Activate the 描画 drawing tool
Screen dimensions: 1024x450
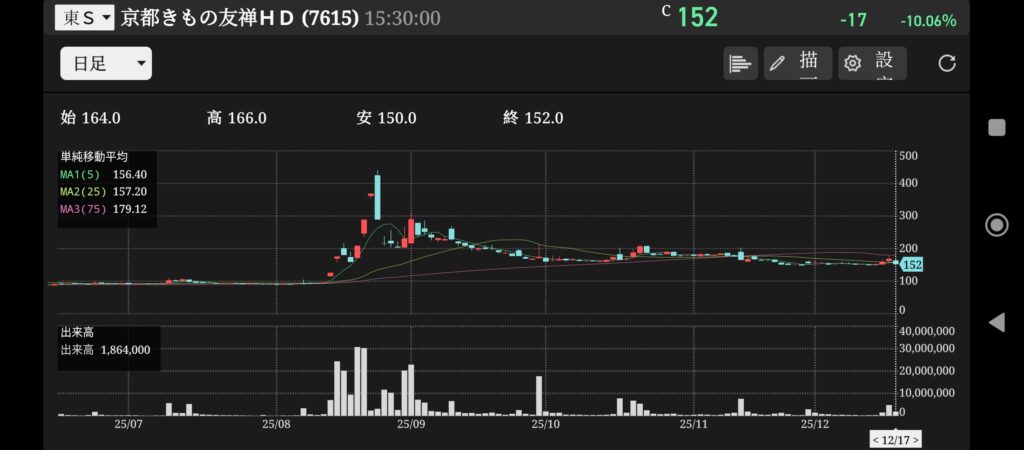click(x=799, y=64)
